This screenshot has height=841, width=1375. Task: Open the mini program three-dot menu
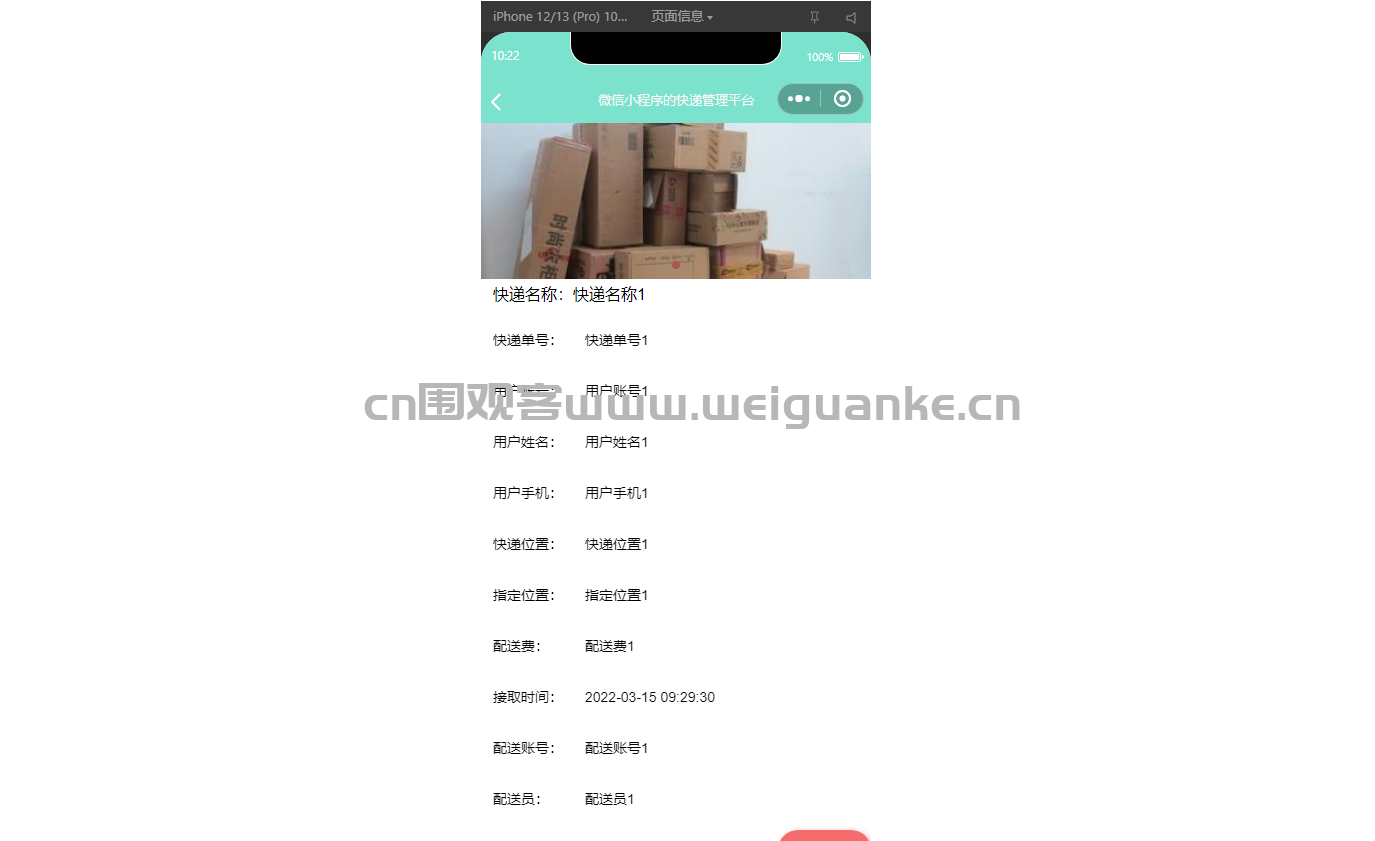point(799,99)
